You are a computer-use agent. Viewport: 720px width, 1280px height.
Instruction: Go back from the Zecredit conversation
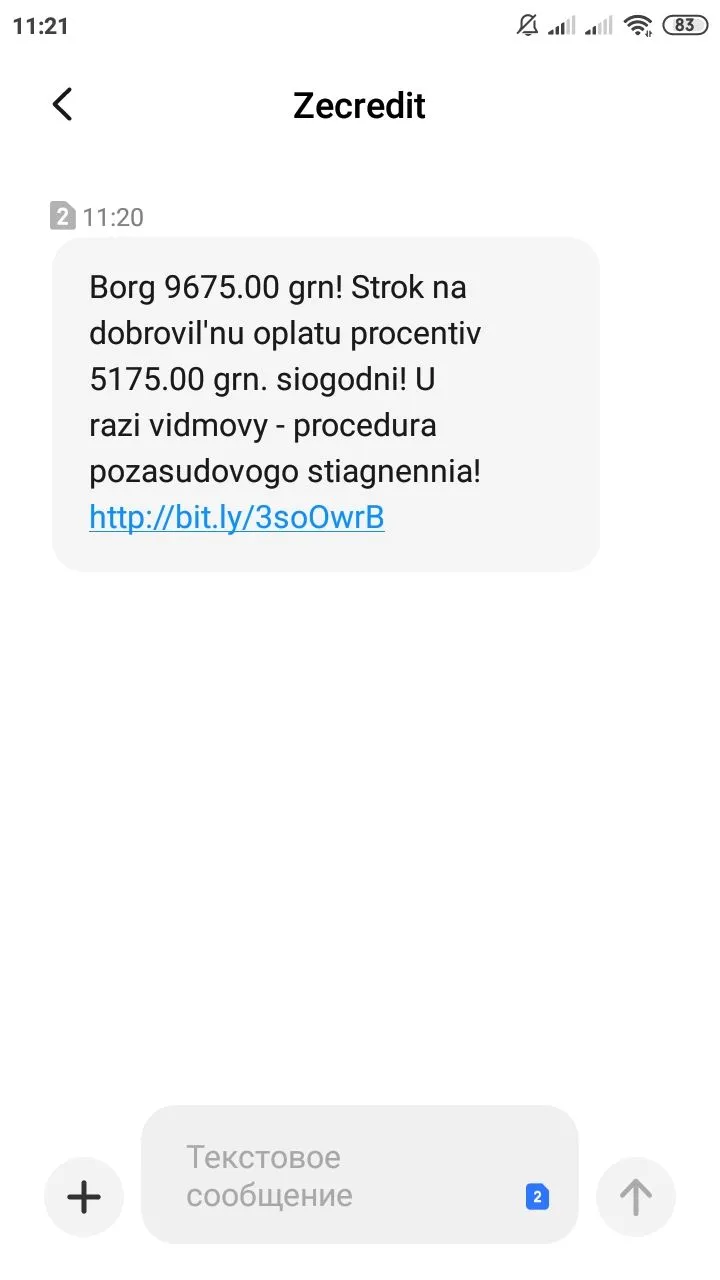pyautogui.click(x=62, y=105)
